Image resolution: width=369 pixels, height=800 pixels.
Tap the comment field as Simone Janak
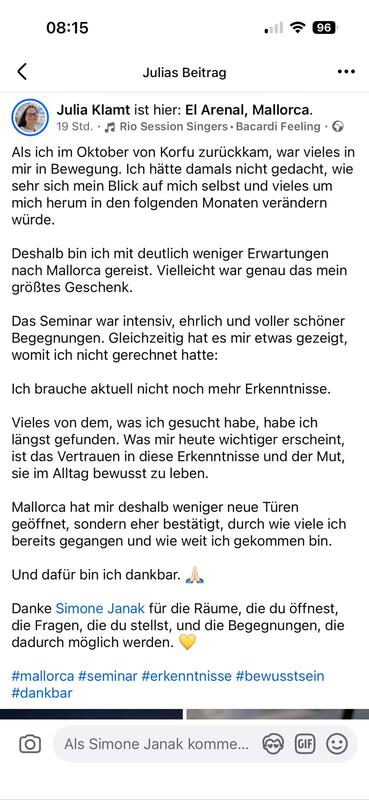pyautogui.click(x=156, y=744)
